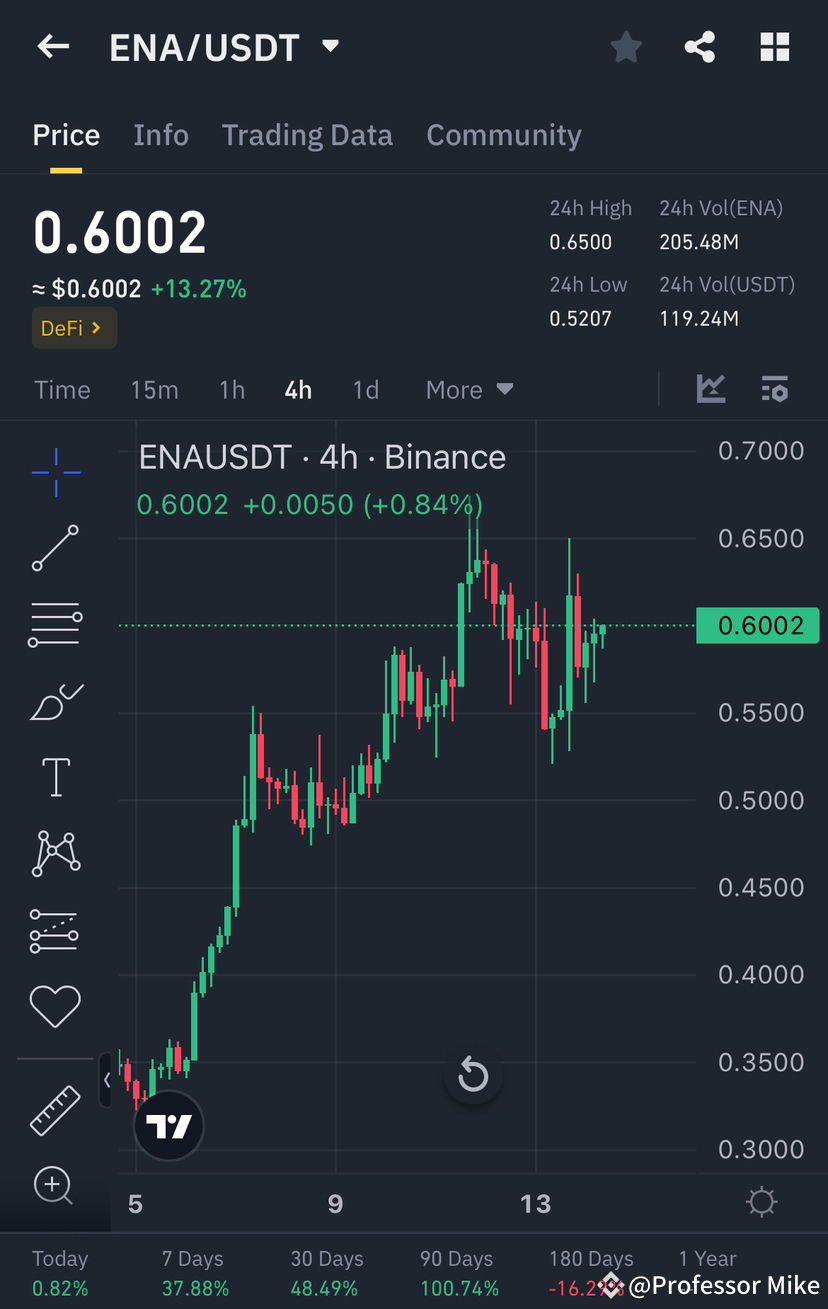Expand the More timeframes dropdown
The image size is (828, 1309).
pos(469,389)
